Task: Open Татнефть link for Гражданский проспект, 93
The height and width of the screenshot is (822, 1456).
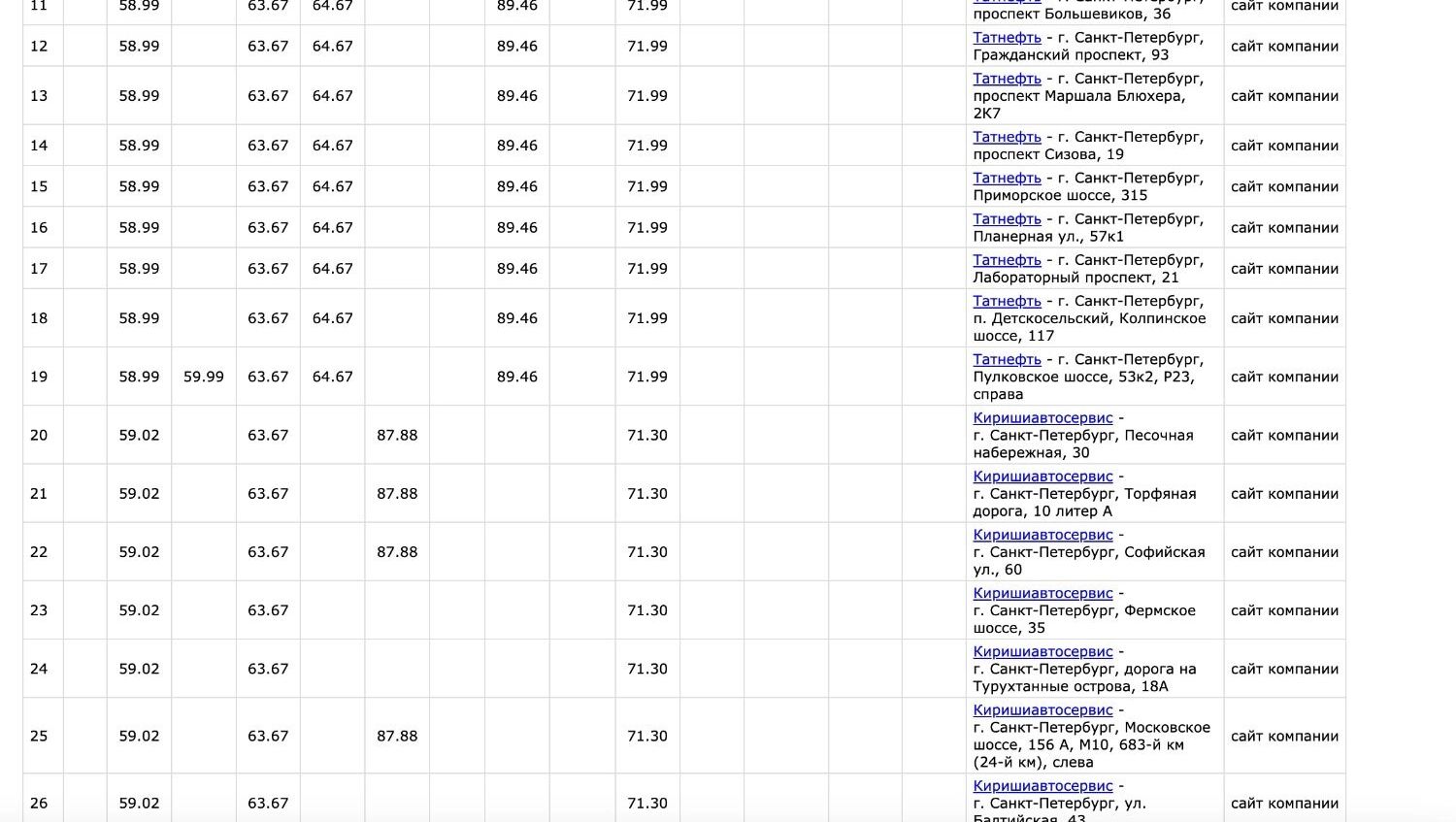Action: 1007,38
